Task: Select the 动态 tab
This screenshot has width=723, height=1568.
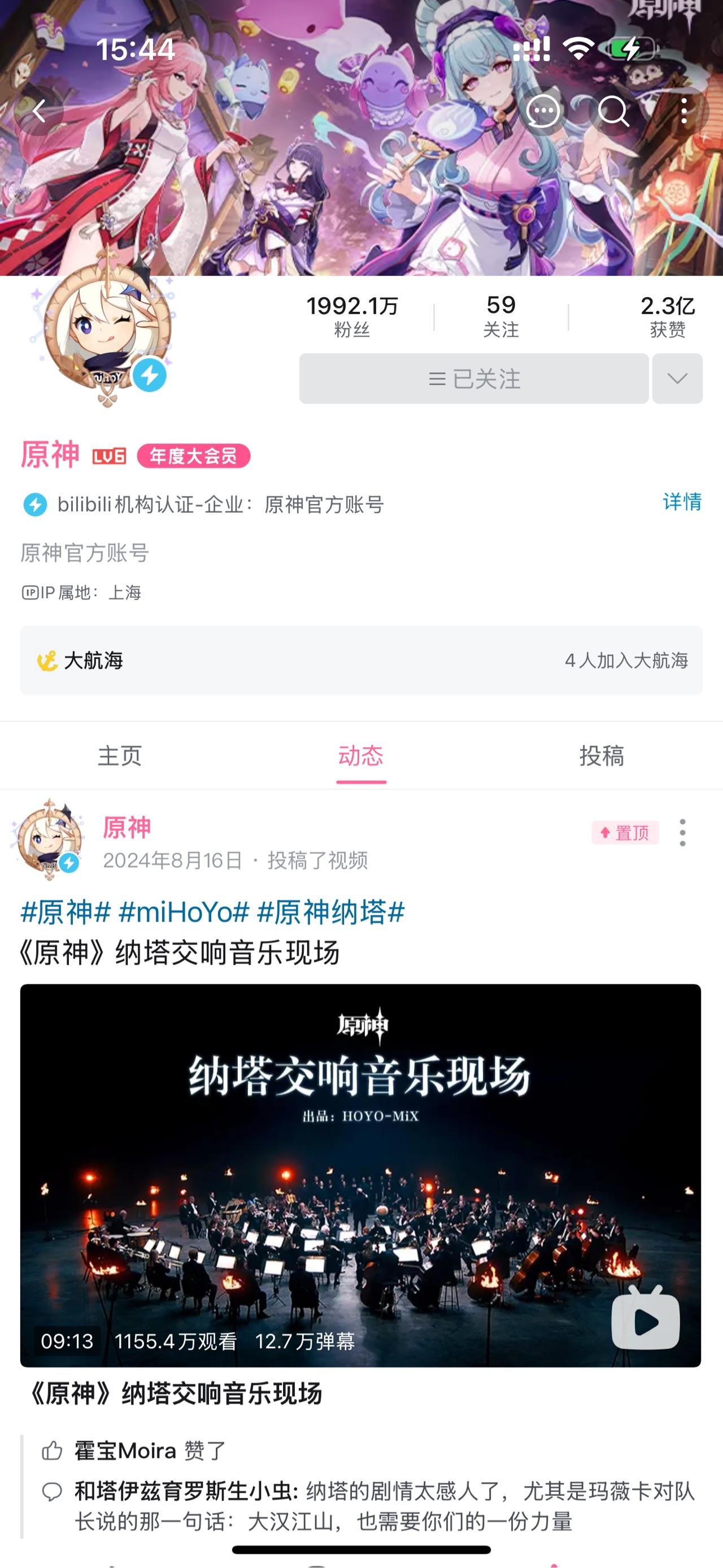Action: click(361, 756)
